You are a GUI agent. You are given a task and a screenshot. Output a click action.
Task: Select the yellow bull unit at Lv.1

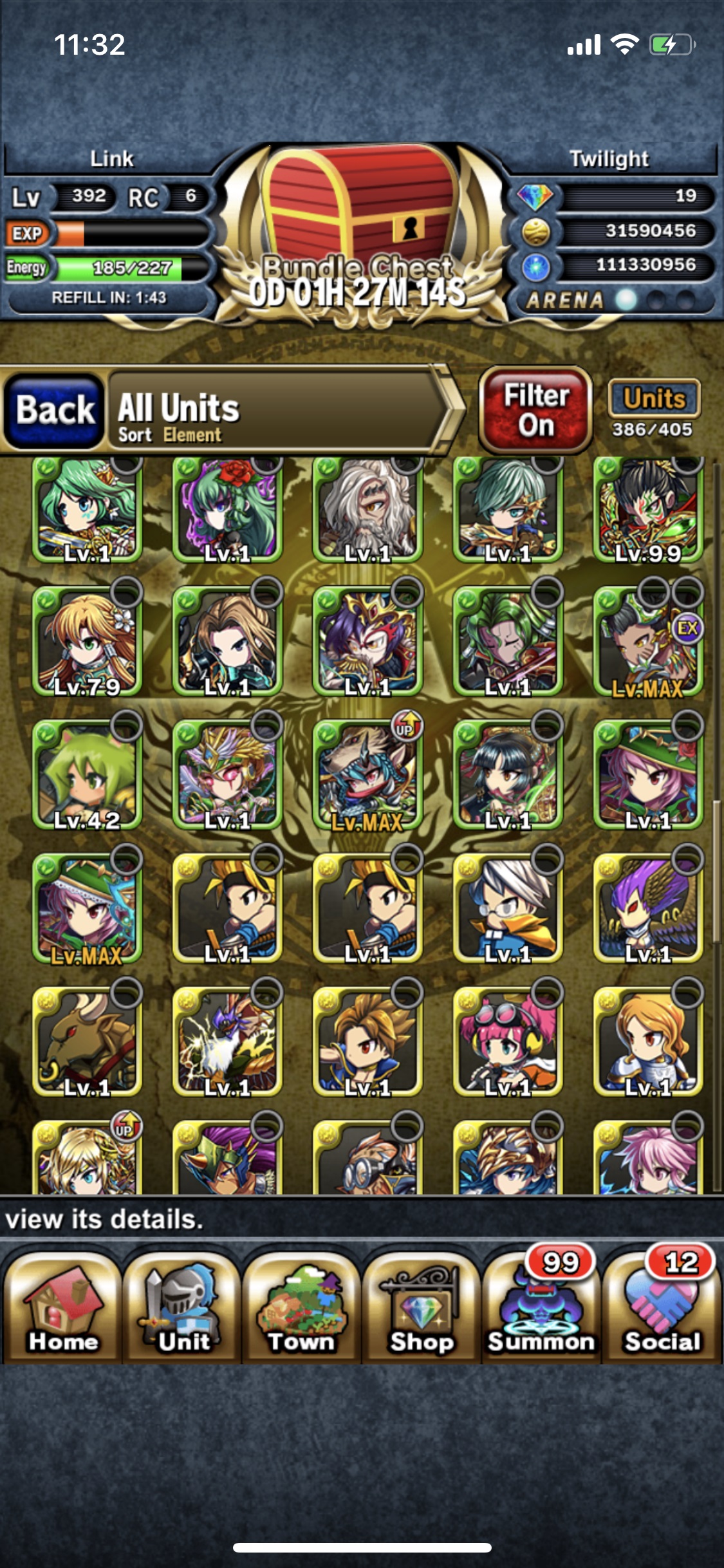coord(87,1041)
